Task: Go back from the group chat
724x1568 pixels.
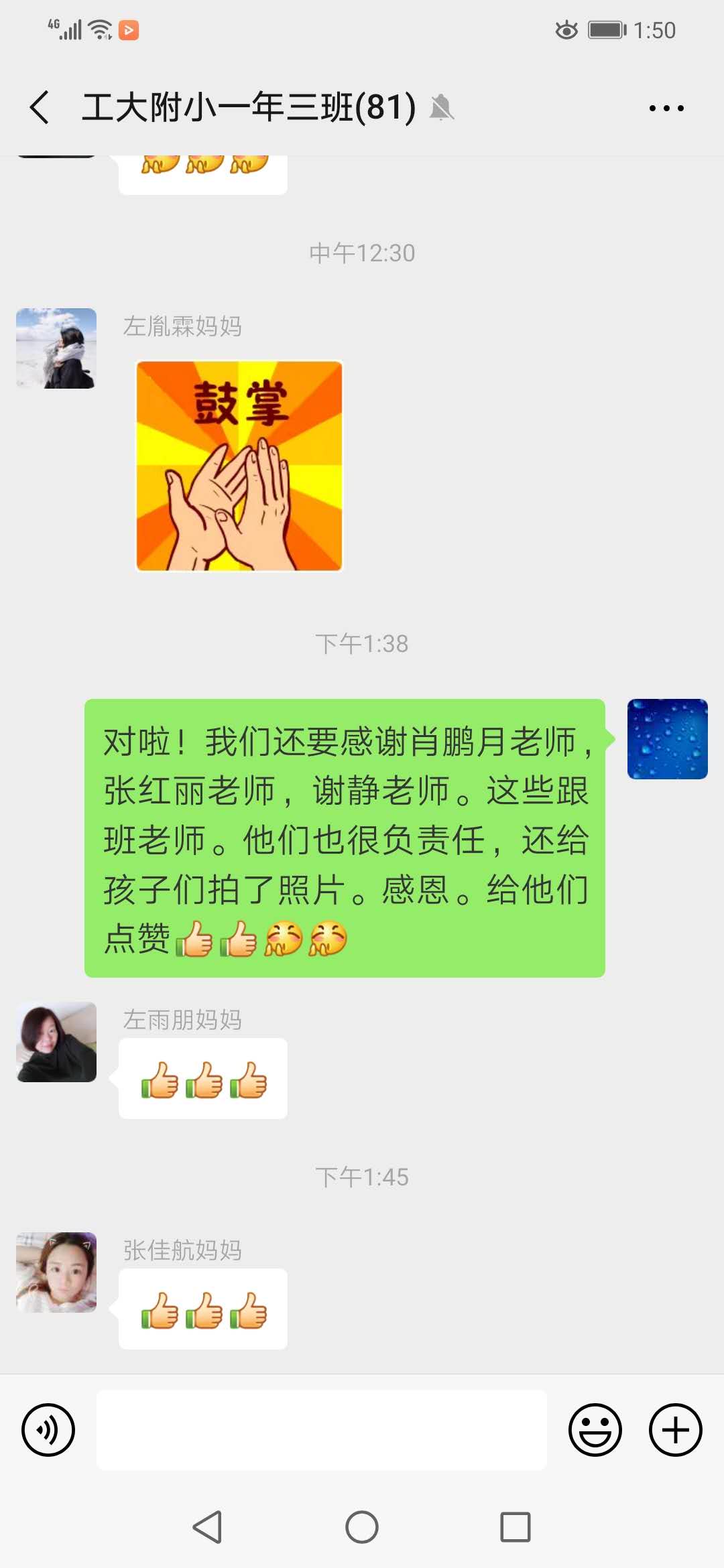Action: coord(40,107)
